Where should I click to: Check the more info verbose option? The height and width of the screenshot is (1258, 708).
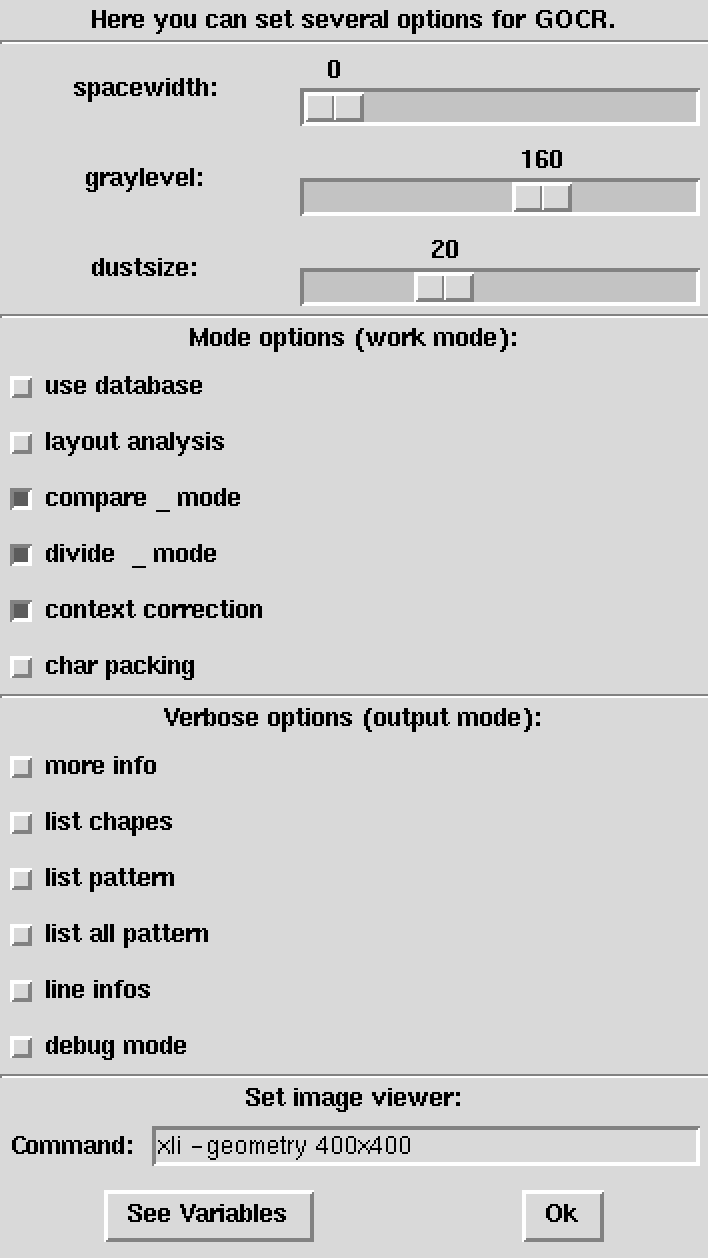(21, 767)
